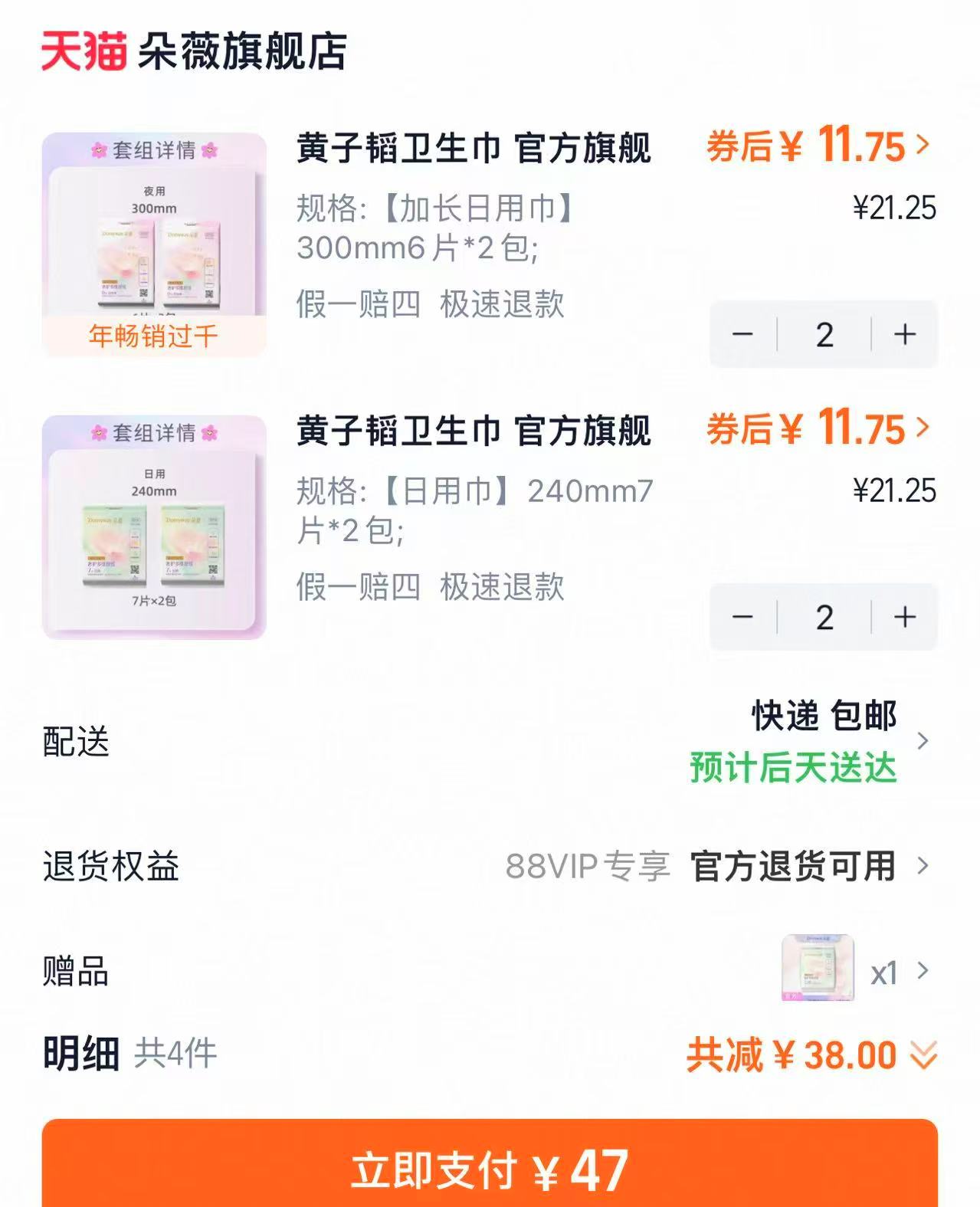
Task: Decrease quantity of the 加长日用巾 item
Action: point(742,335)
